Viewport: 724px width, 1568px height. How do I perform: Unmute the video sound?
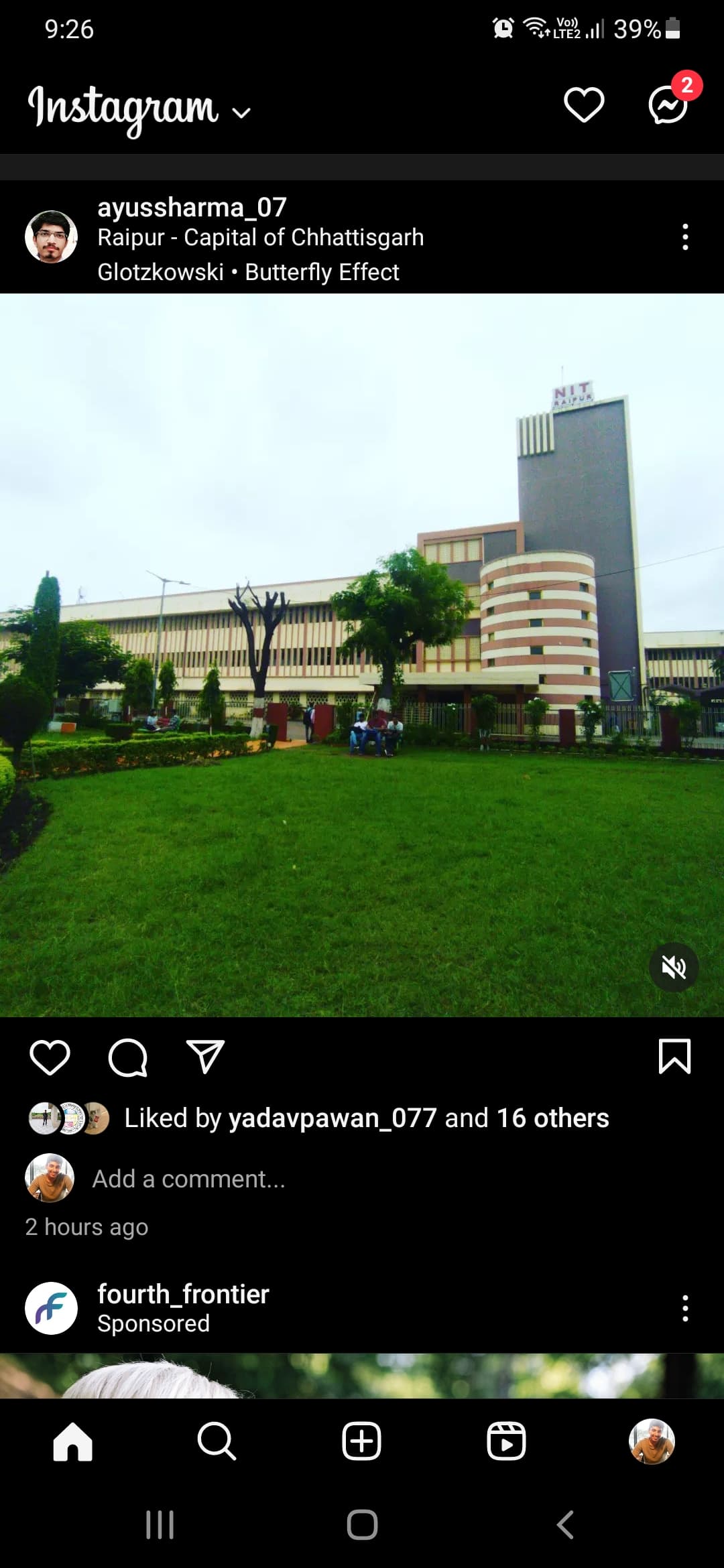[x=674, y=967]
